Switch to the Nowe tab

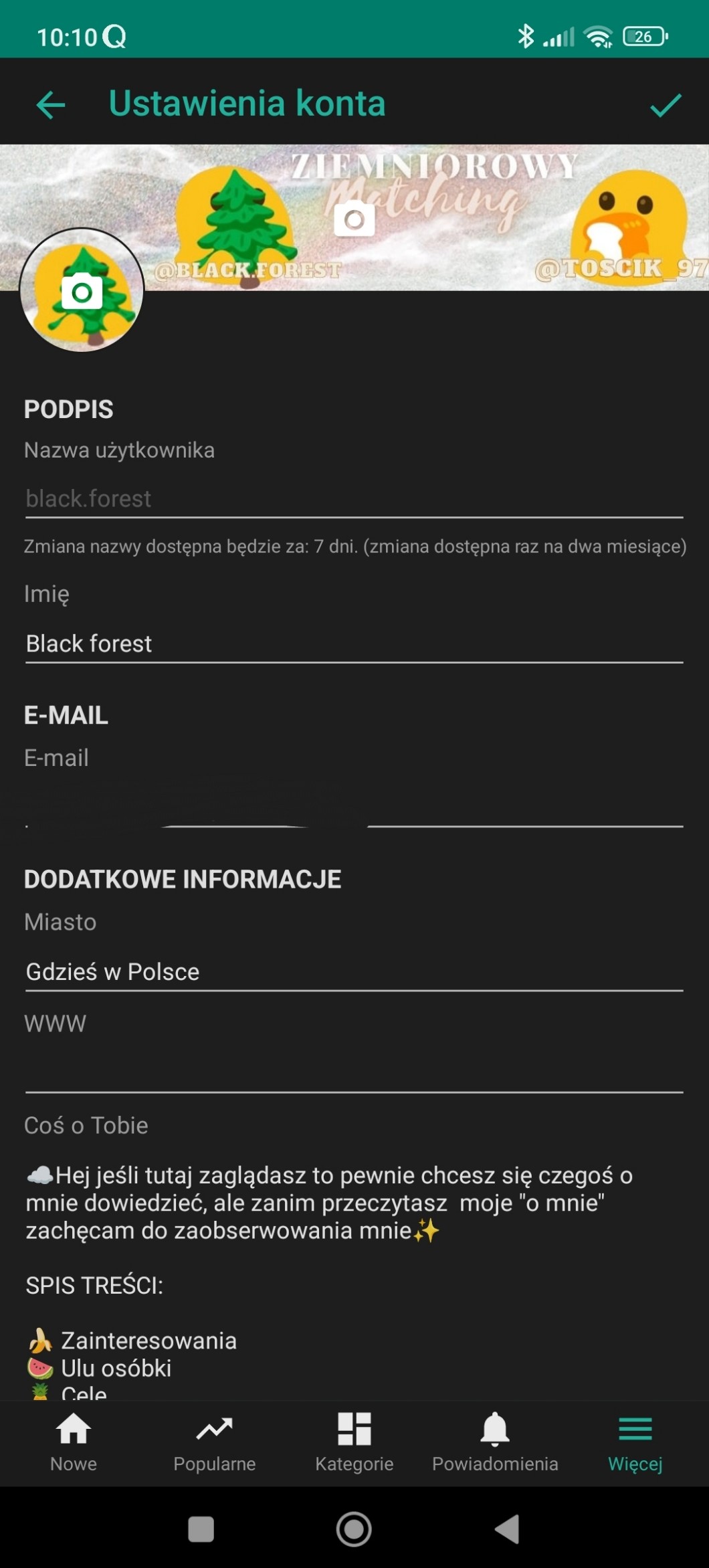click(74, 1442)
